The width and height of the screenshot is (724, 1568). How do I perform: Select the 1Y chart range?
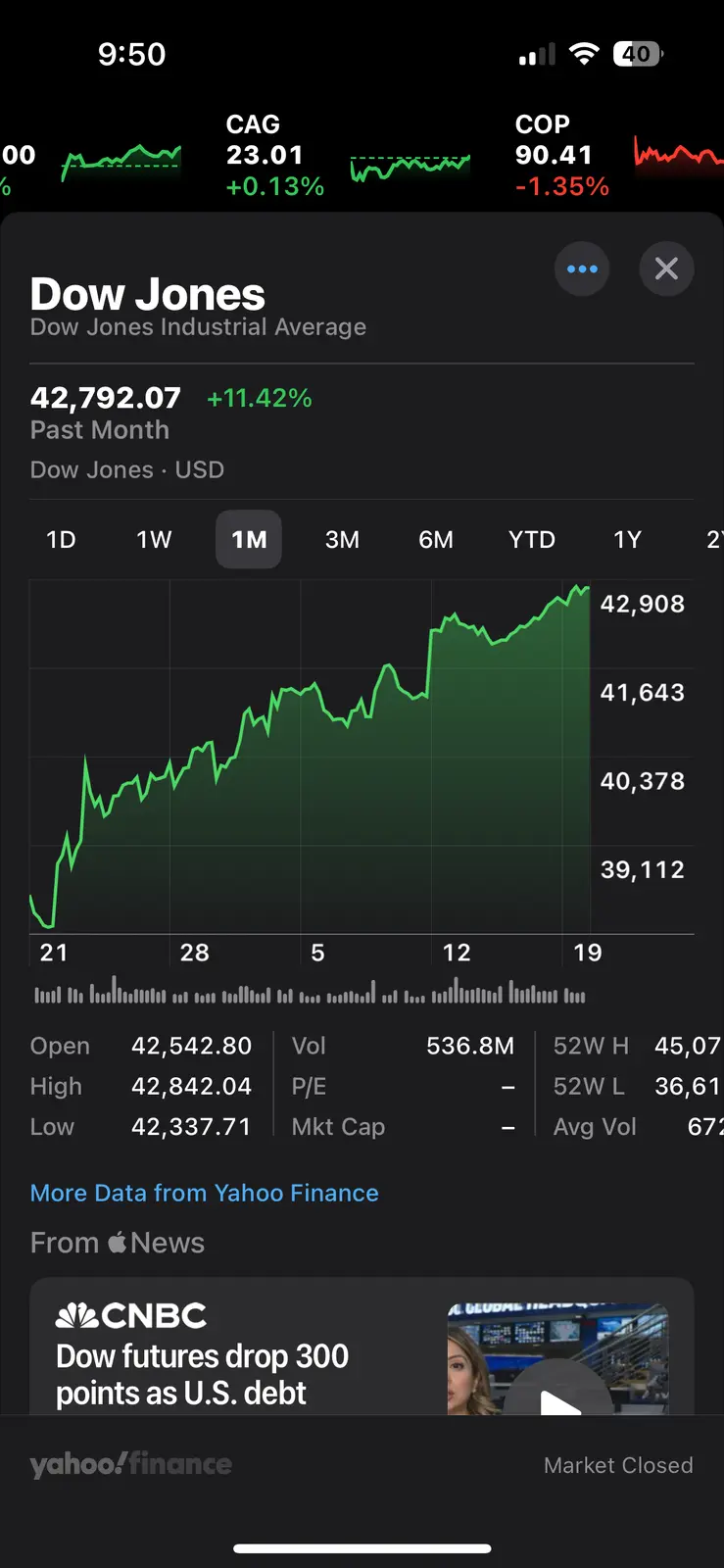click(627, 540)
